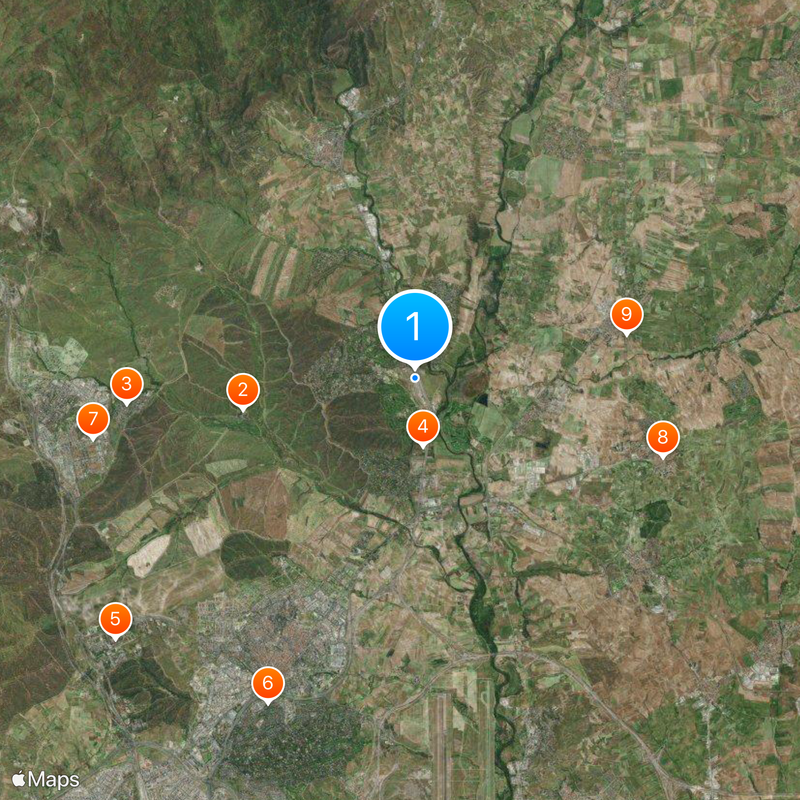Tap orange pin number 8

tap(662, 437)
